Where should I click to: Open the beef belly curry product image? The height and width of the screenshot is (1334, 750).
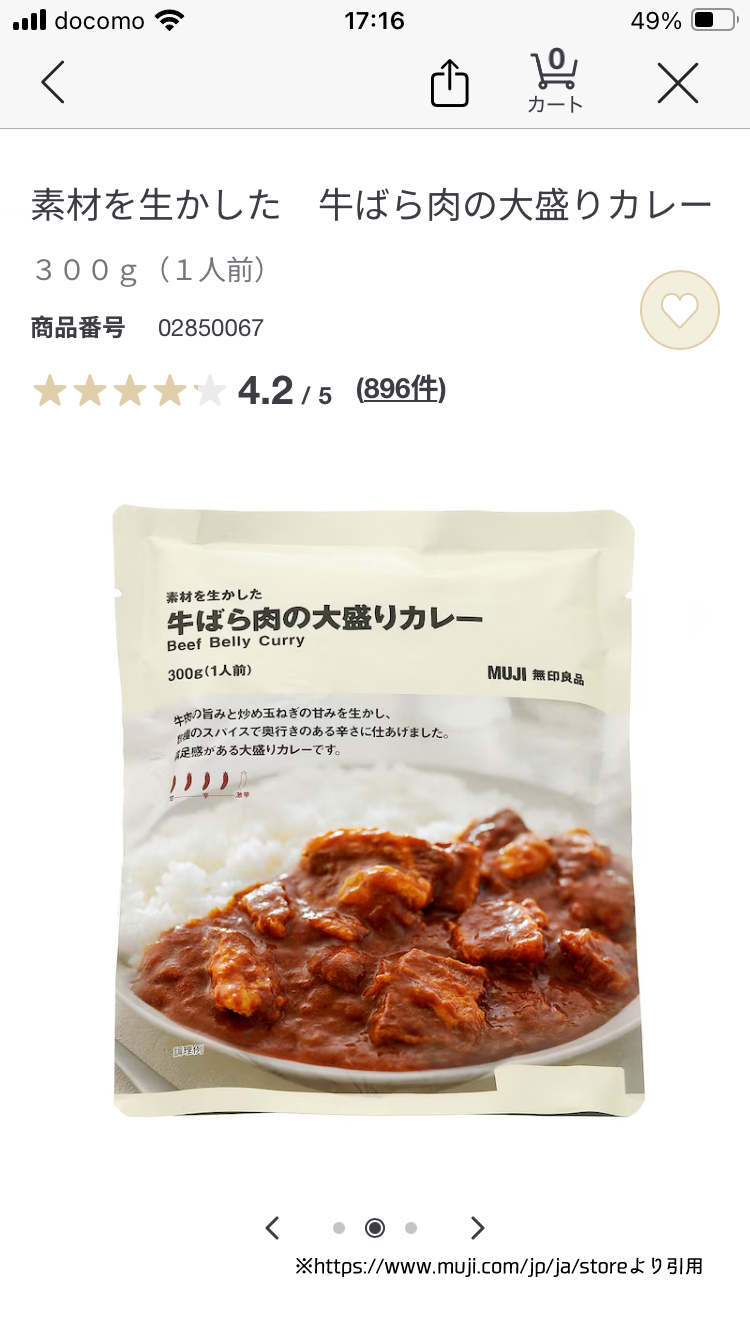coord(377,810)
